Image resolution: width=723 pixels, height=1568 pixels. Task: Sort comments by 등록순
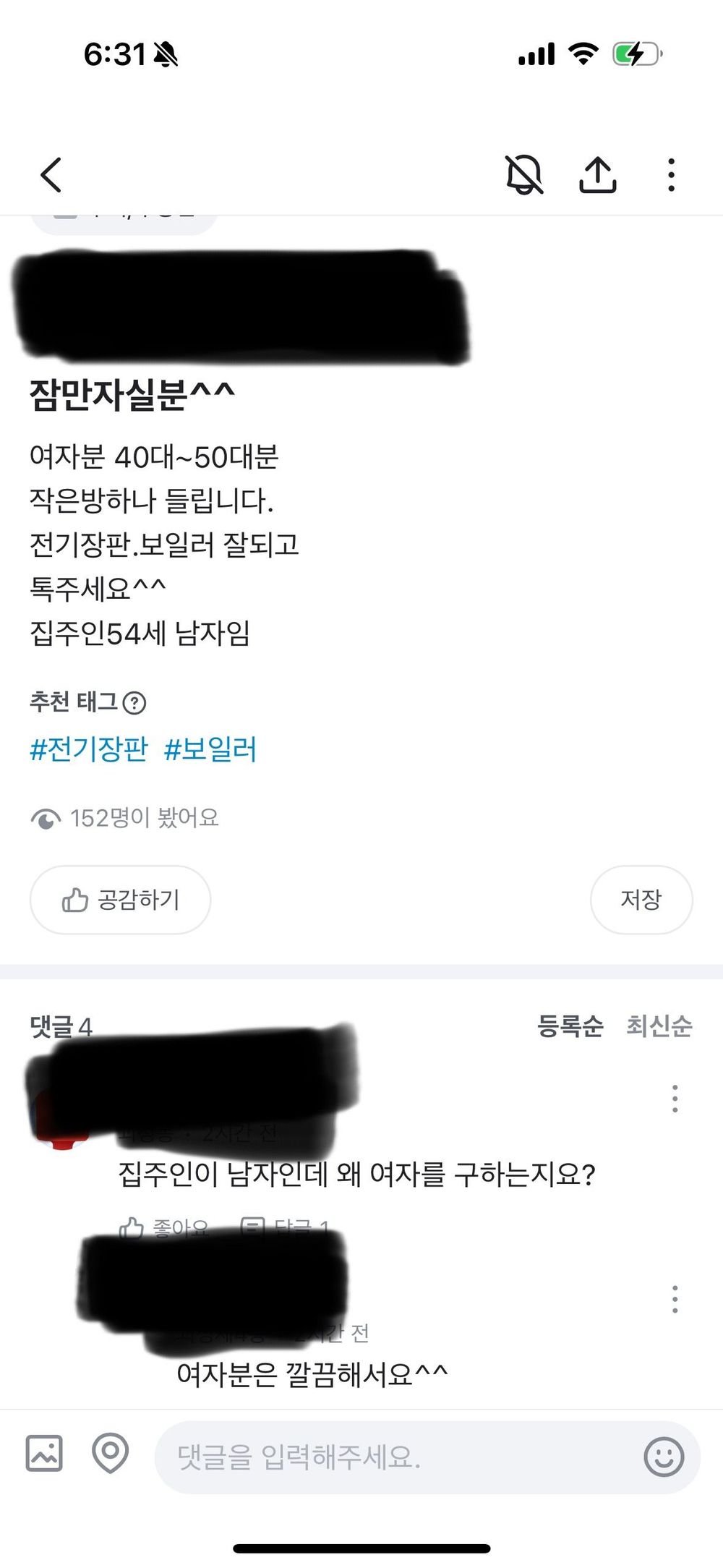[570, 1026]
